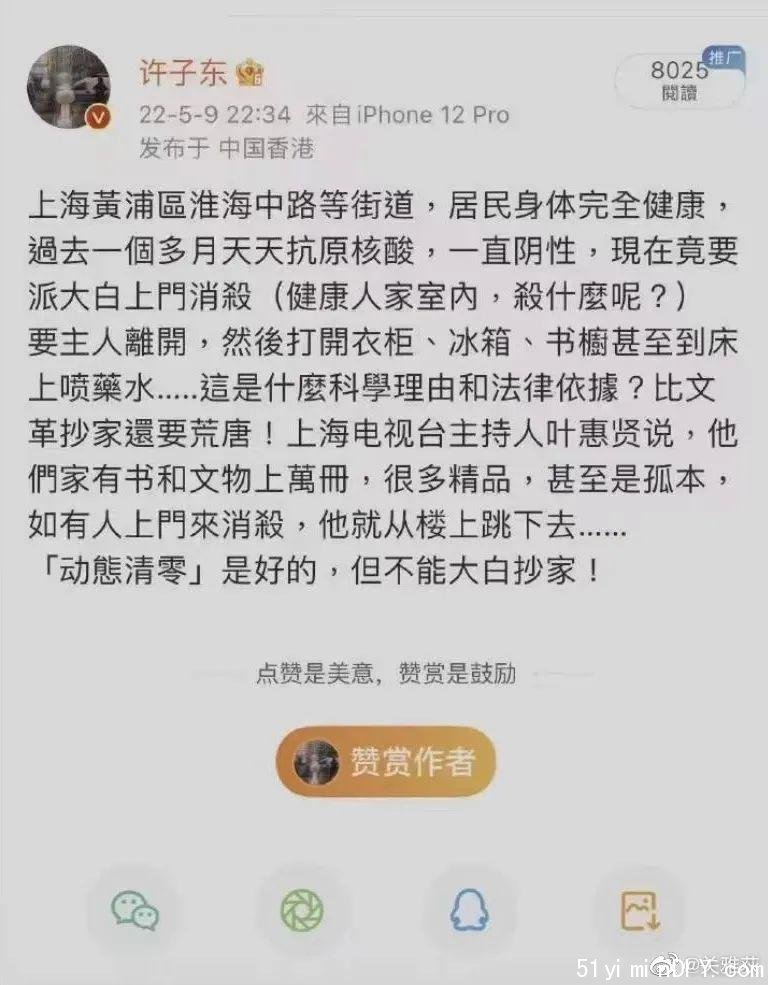Image resolution: width=768 pixels, height=985 pixels.
Task: Share the post to WeChat
Action: click(135, 908)
